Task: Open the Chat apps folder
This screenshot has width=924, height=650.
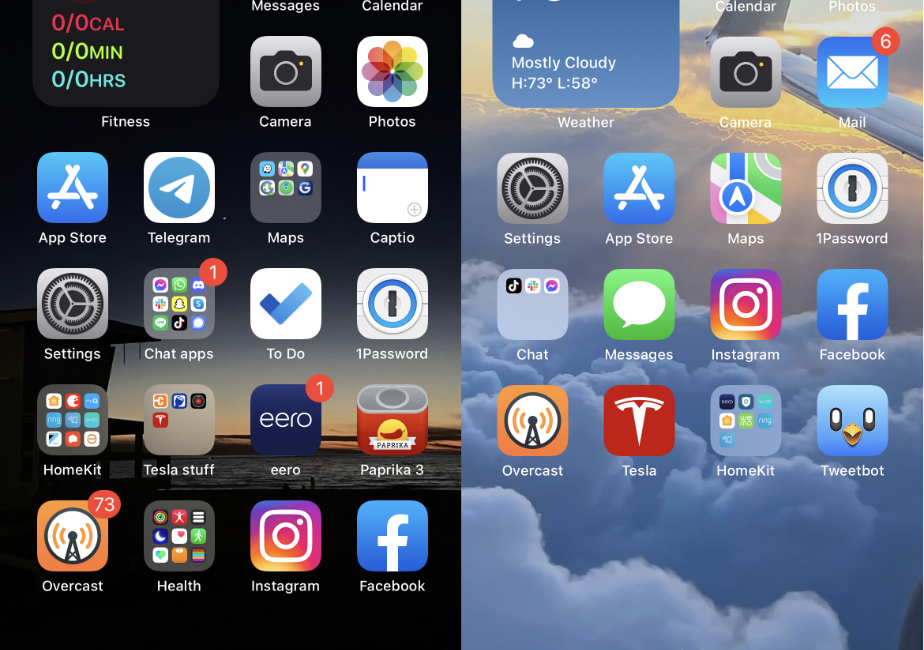Action: point(179,304)
